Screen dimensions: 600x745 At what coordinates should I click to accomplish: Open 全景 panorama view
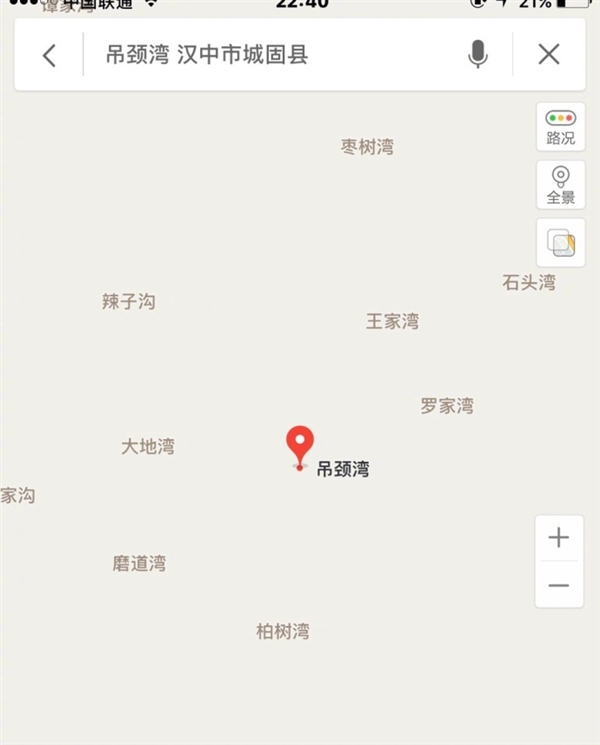point(560,185)
